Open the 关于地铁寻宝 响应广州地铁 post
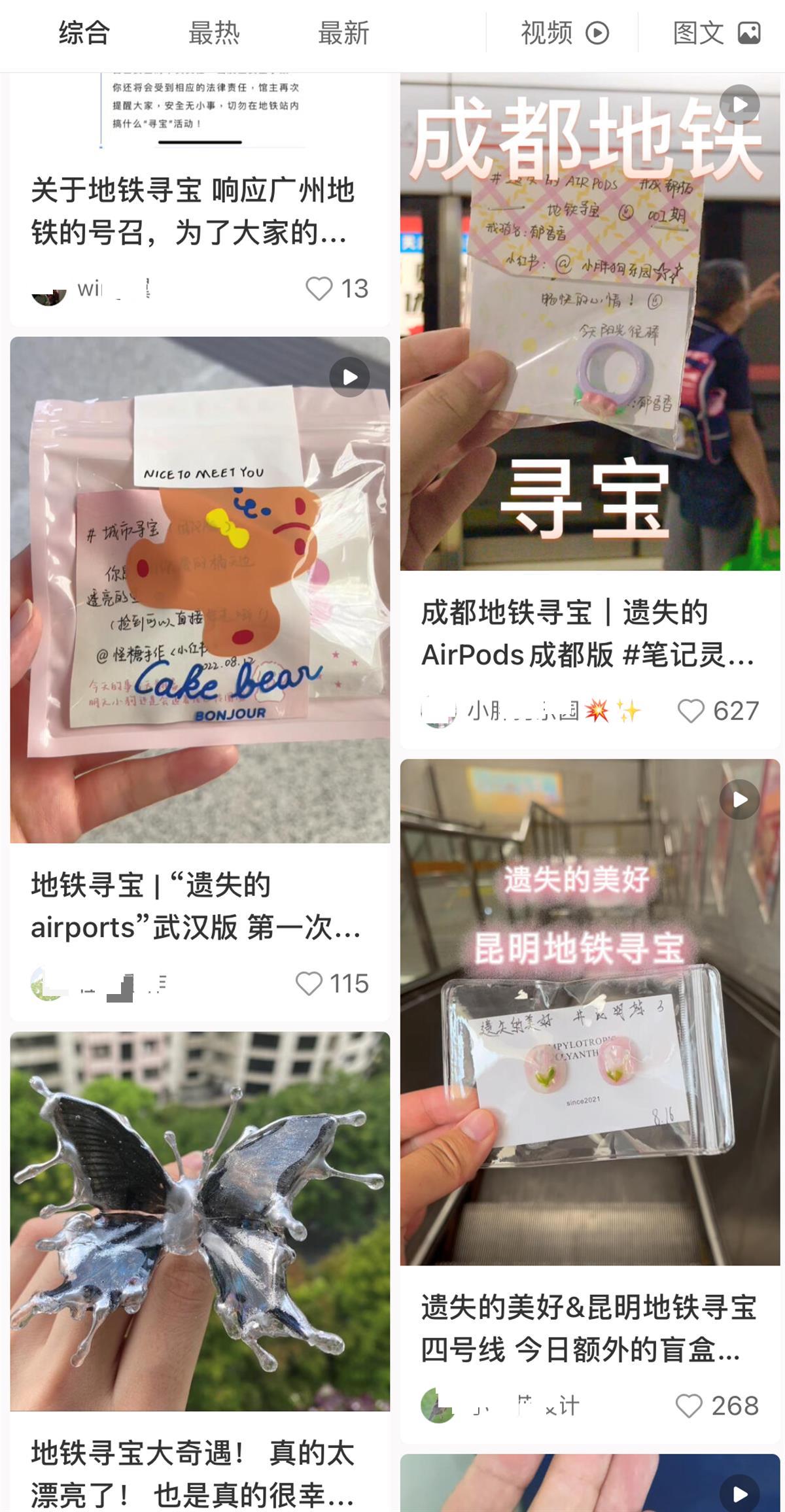The image size is (785, 1512). coord(193,211)
